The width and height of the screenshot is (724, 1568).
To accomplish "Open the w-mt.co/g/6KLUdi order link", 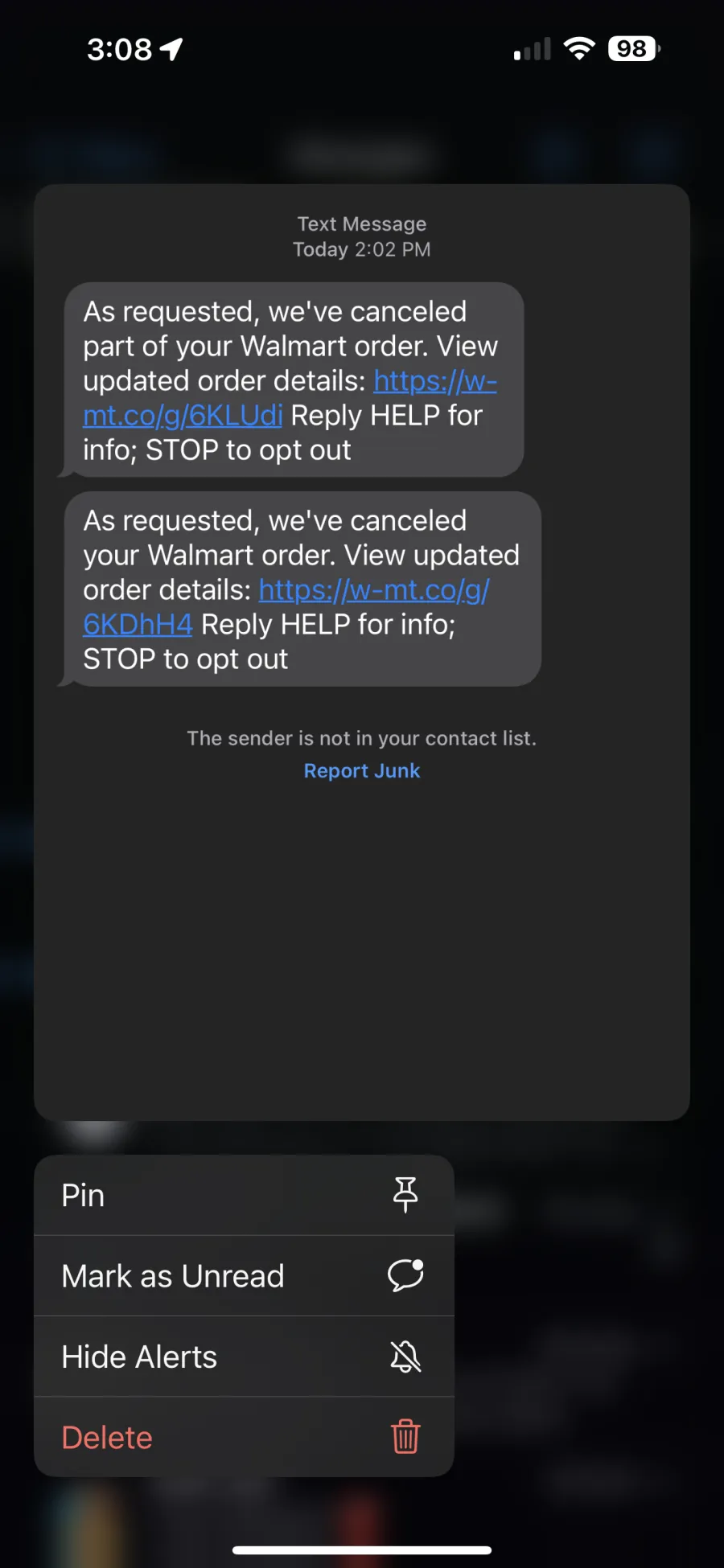I will (183, 416).
